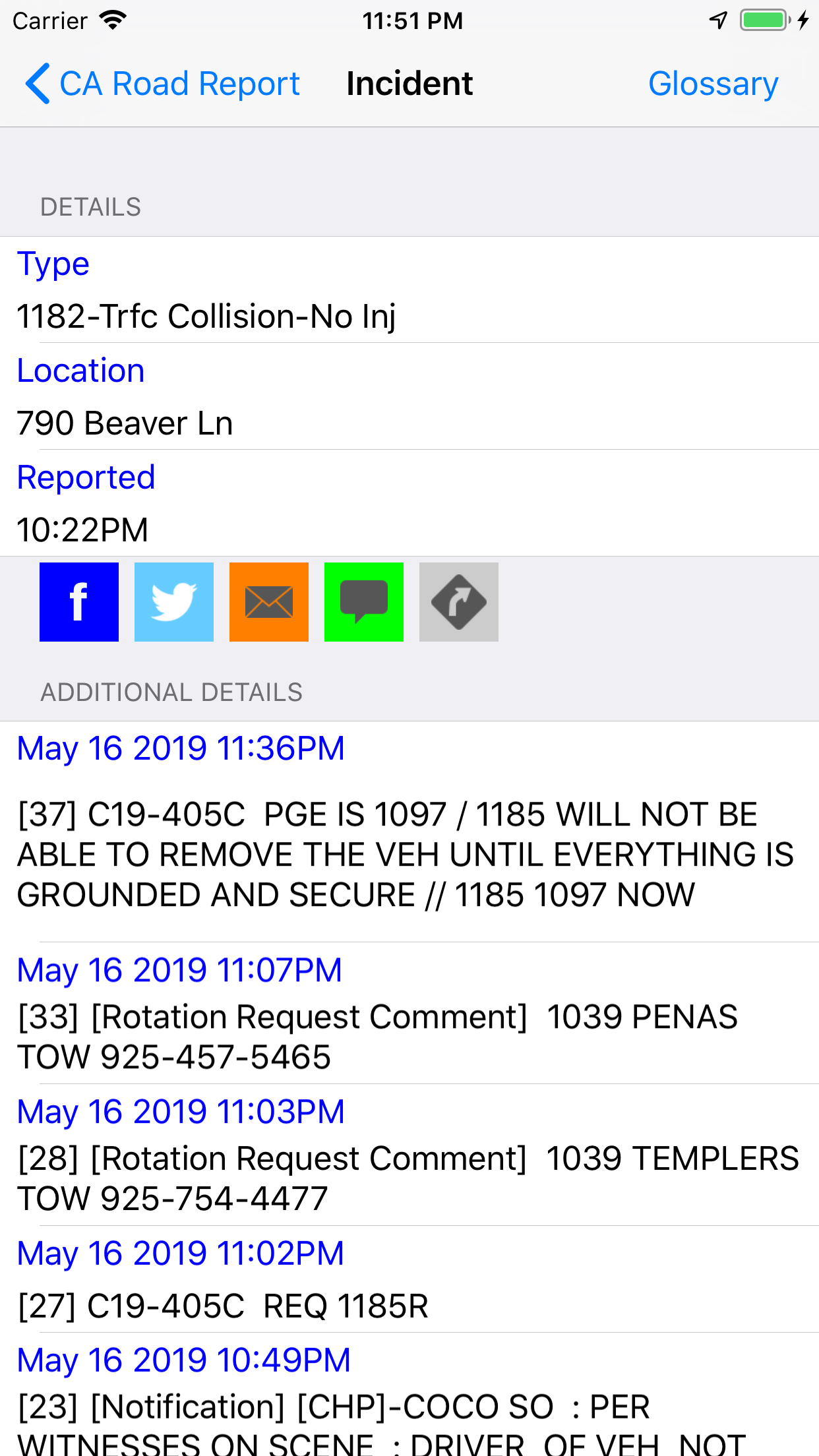Tap the back chevron arrow icon
The image size is (819, 1456).
[x=38, y=84]
